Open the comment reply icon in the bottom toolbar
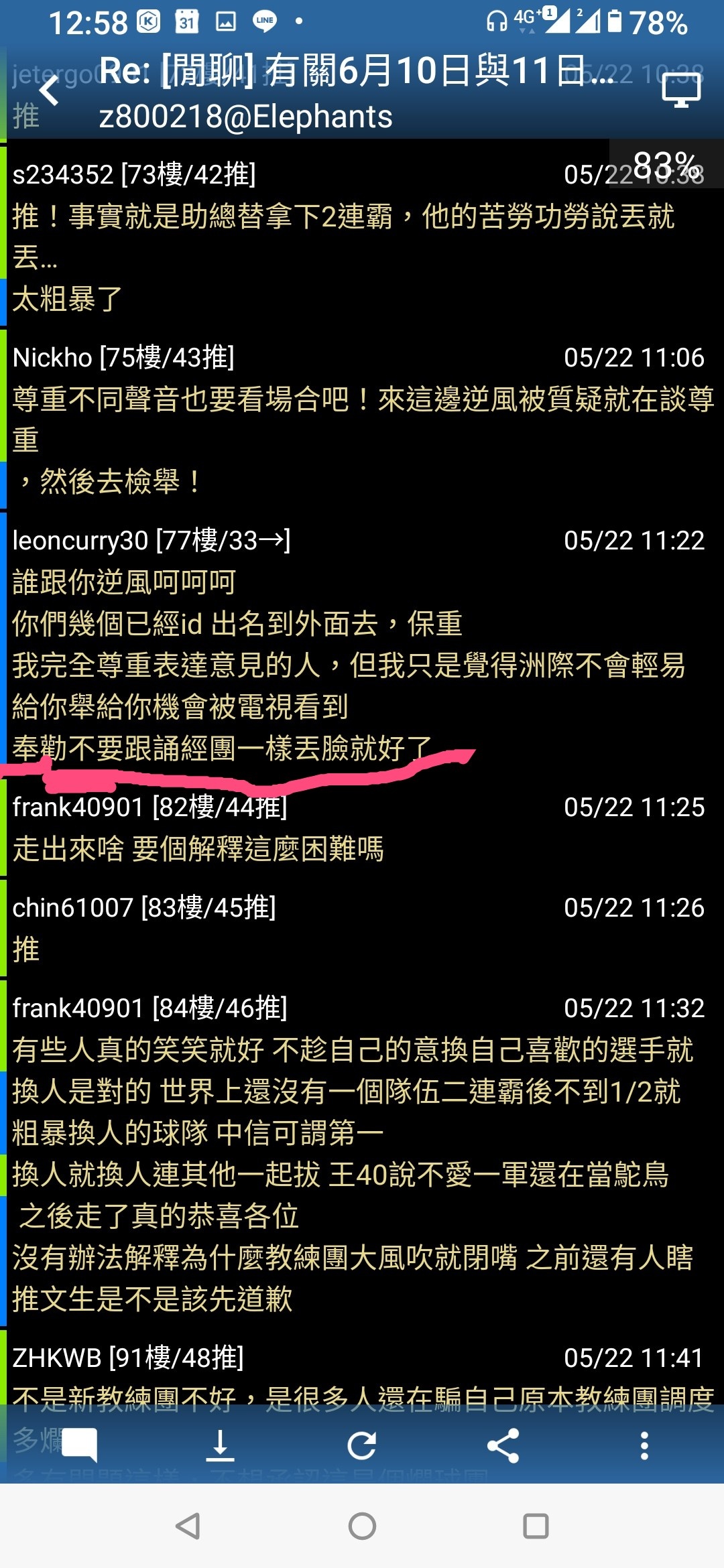This screenshot has height=1568, width=724. pyautogui.click(x=80, y=1445)
